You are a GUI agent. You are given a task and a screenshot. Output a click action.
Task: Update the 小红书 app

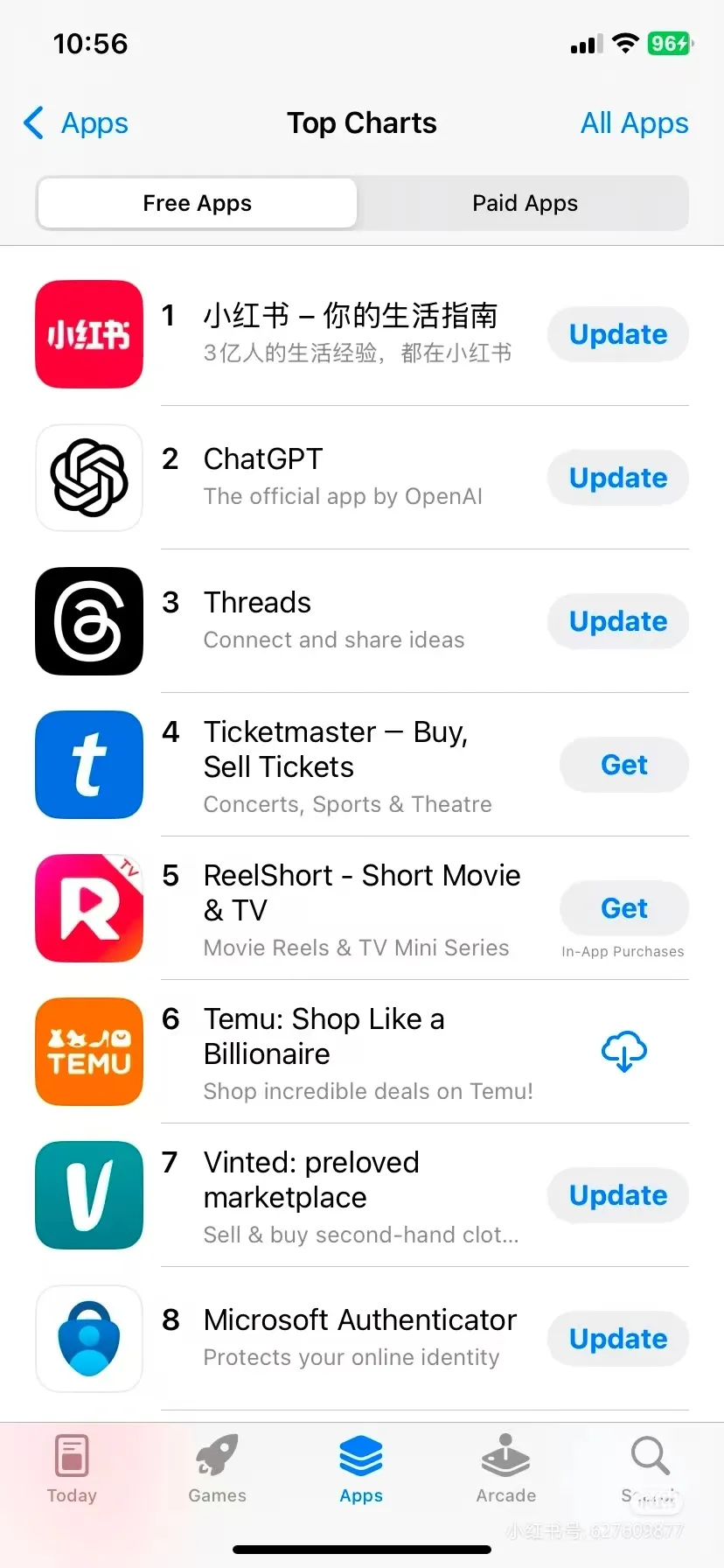pyautogui.click(x=618, y=334)
